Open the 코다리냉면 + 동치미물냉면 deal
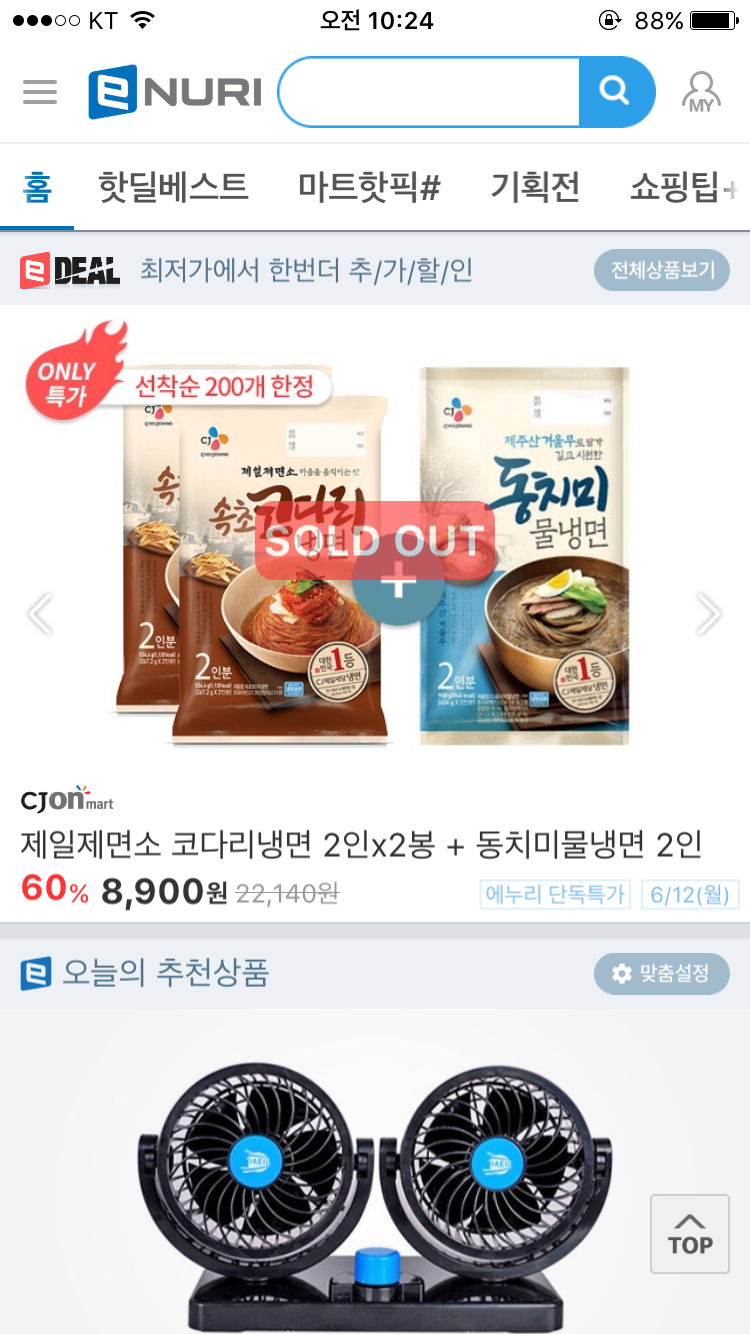This screenshot has height=1334, width=750. (361, 845)
